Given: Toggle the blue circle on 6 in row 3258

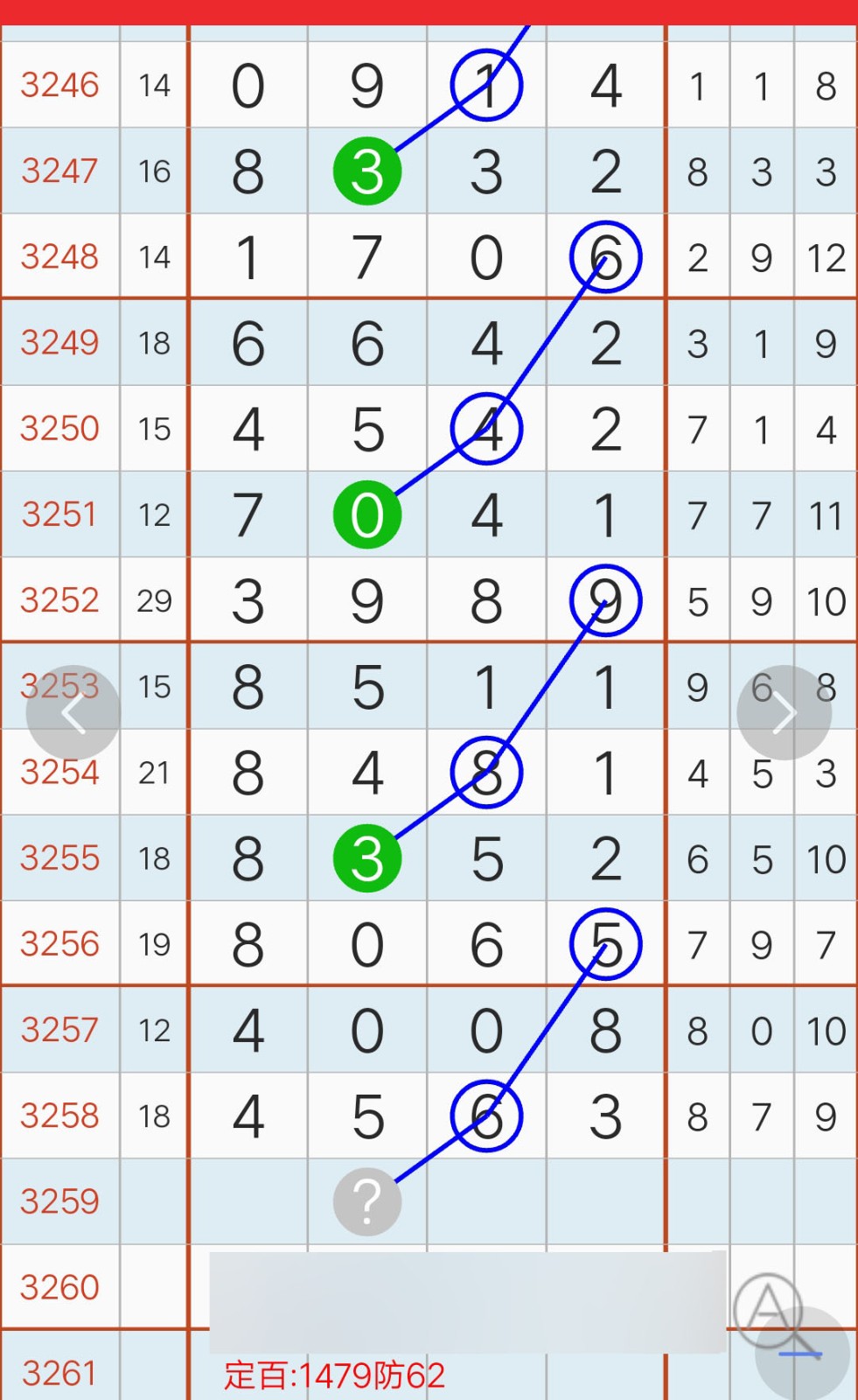Looking at the screenshot, I should (487, 1115).
